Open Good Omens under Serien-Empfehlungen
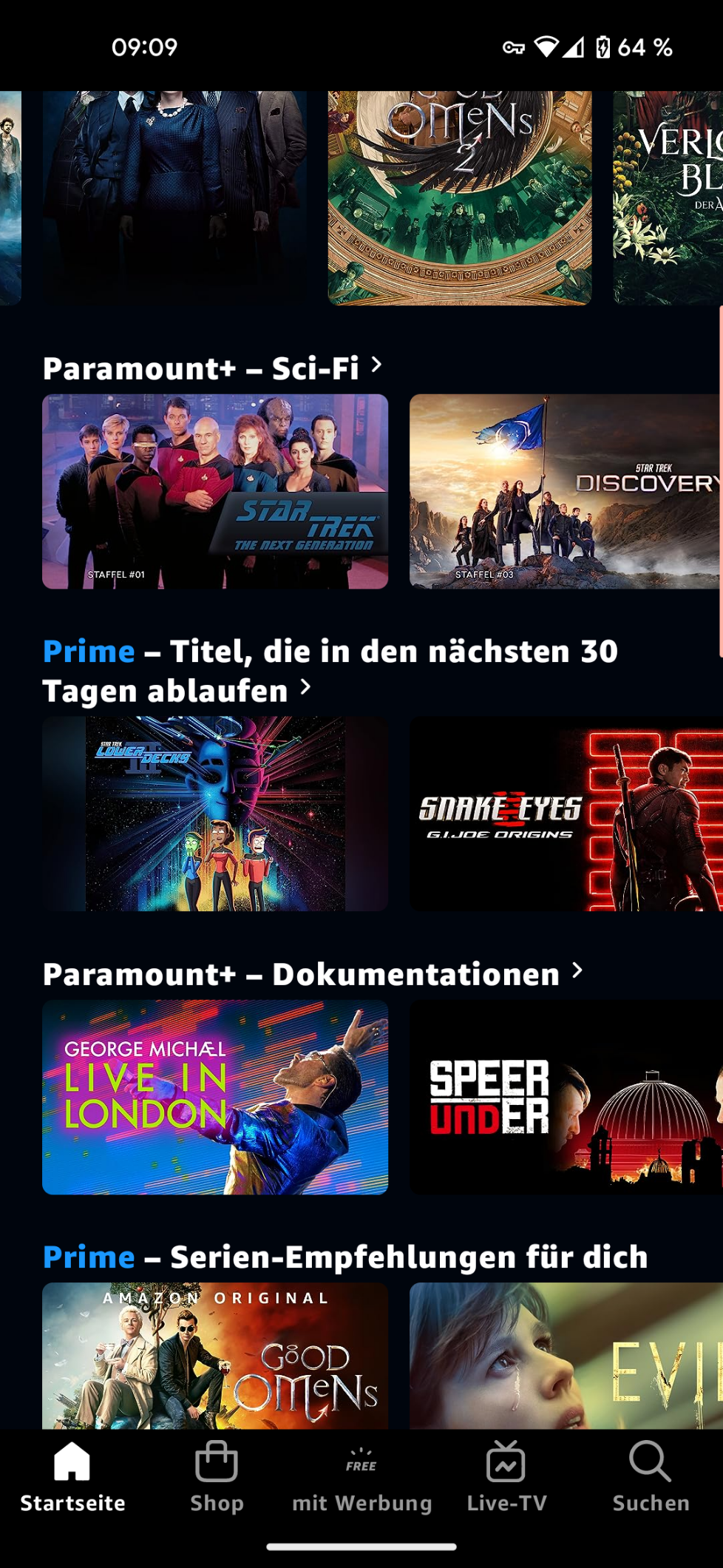Viewport: 723px width, 1568px height. point(215,1356)
